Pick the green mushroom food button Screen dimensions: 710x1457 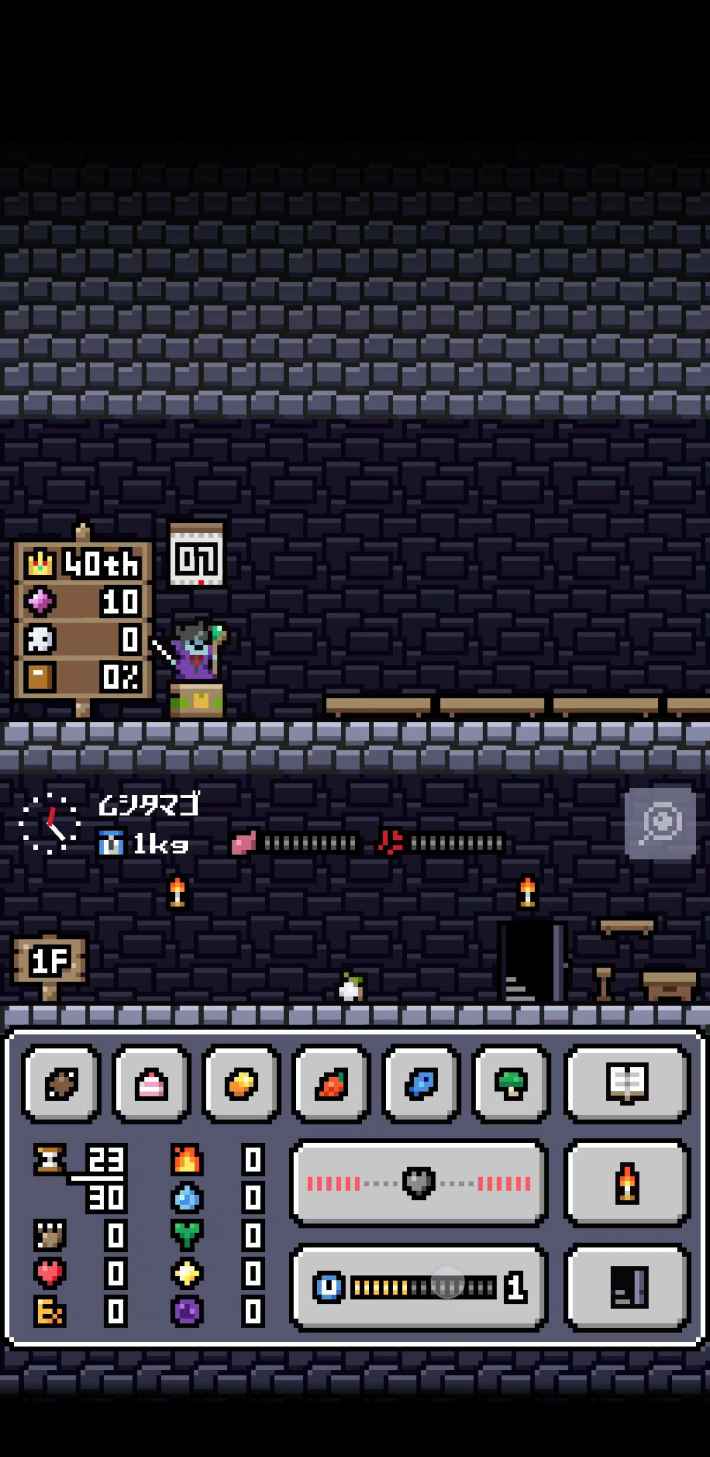click(511, 1084)
